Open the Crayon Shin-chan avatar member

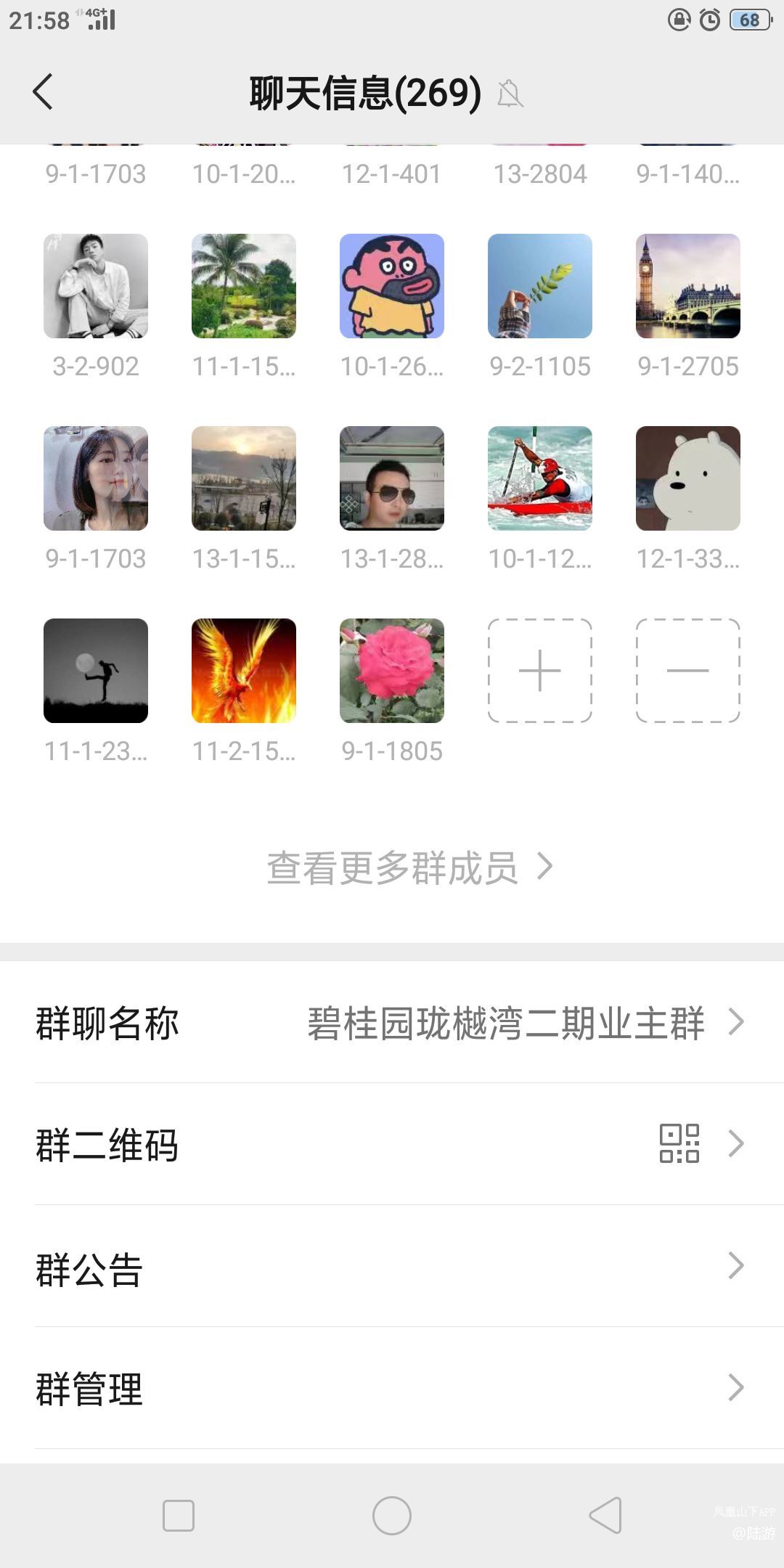[x=392, y=286]
